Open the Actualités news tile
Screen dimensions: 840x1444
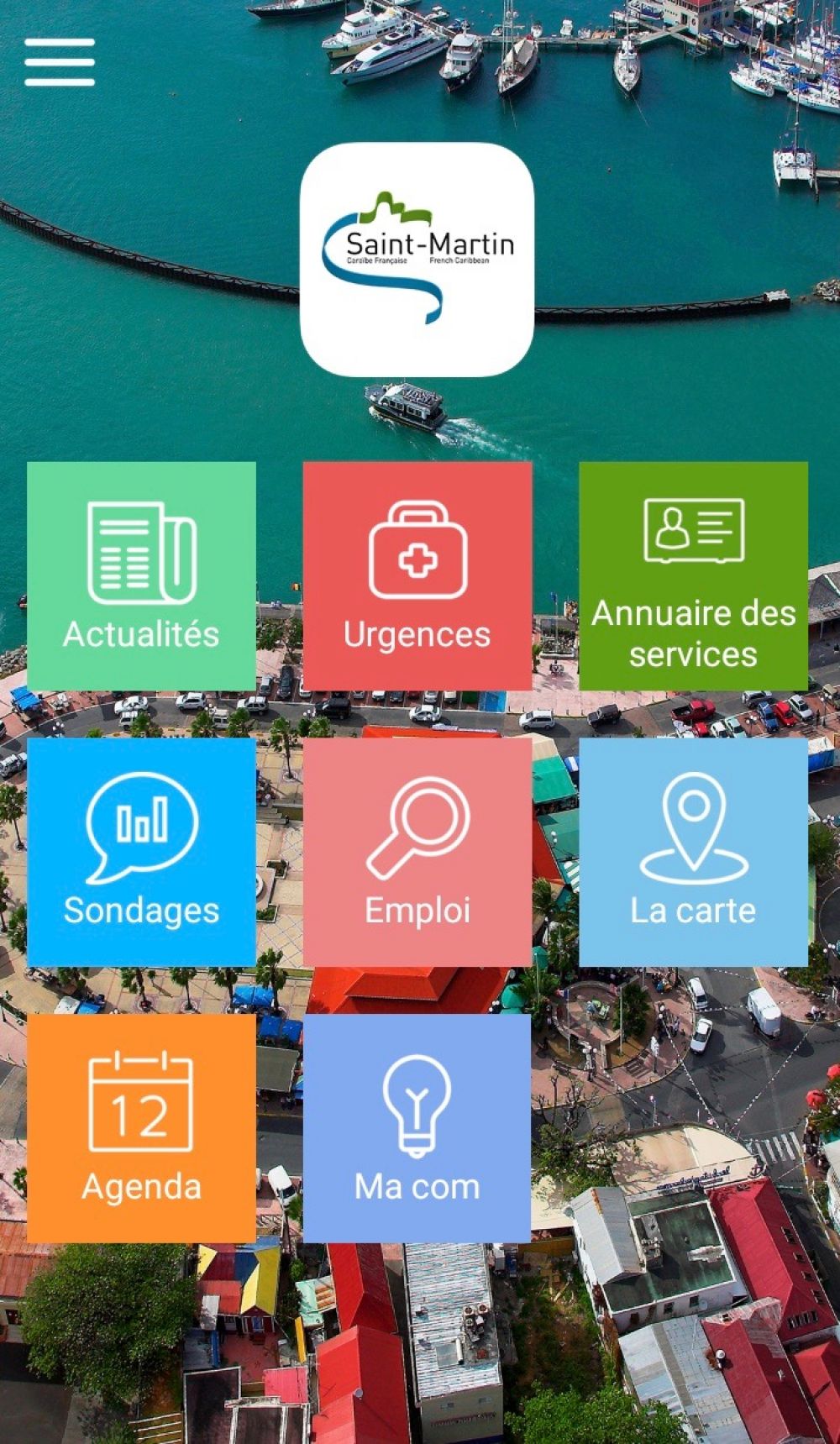point(141,575)
